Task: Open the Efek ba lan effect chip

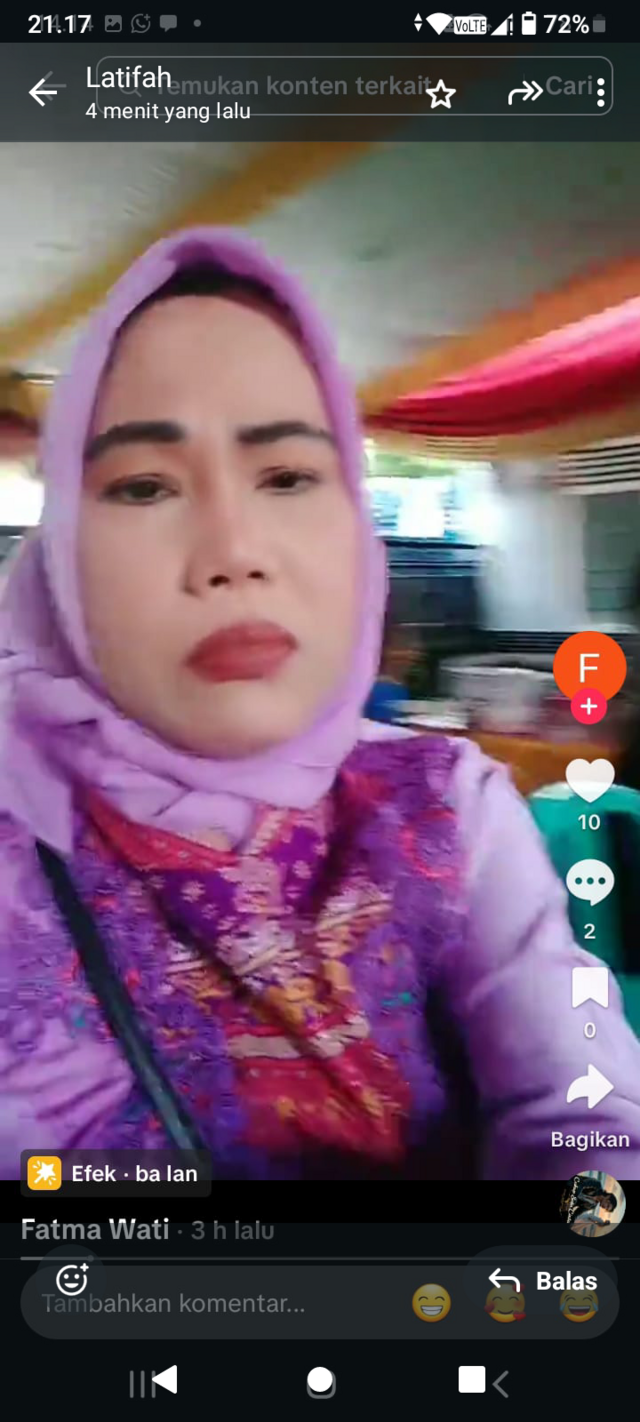Action: click(115, 1173)
